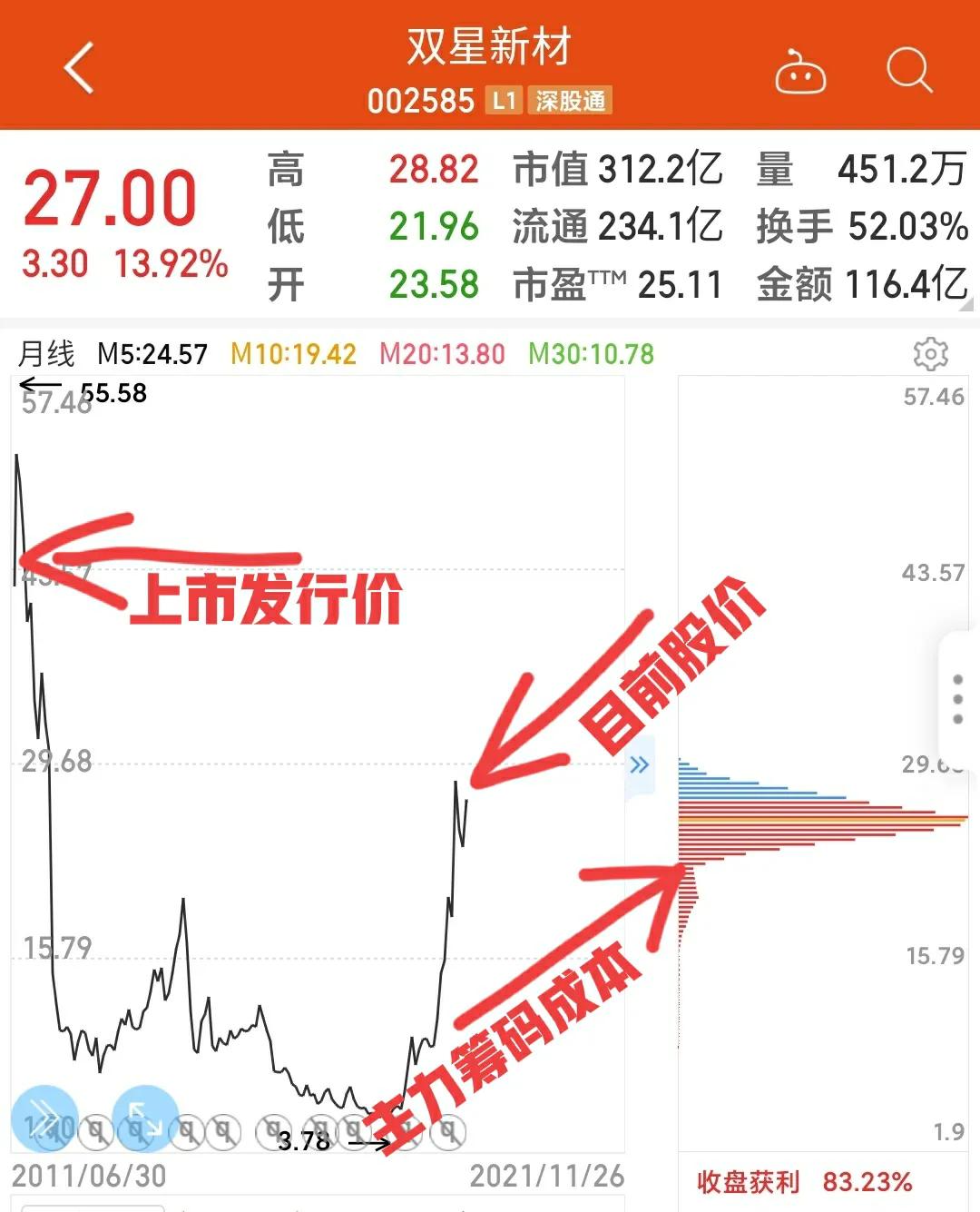980x1212 pixels.
Task: Tap the three-dot overflow icon on the right edge
Action: point(958,699)
